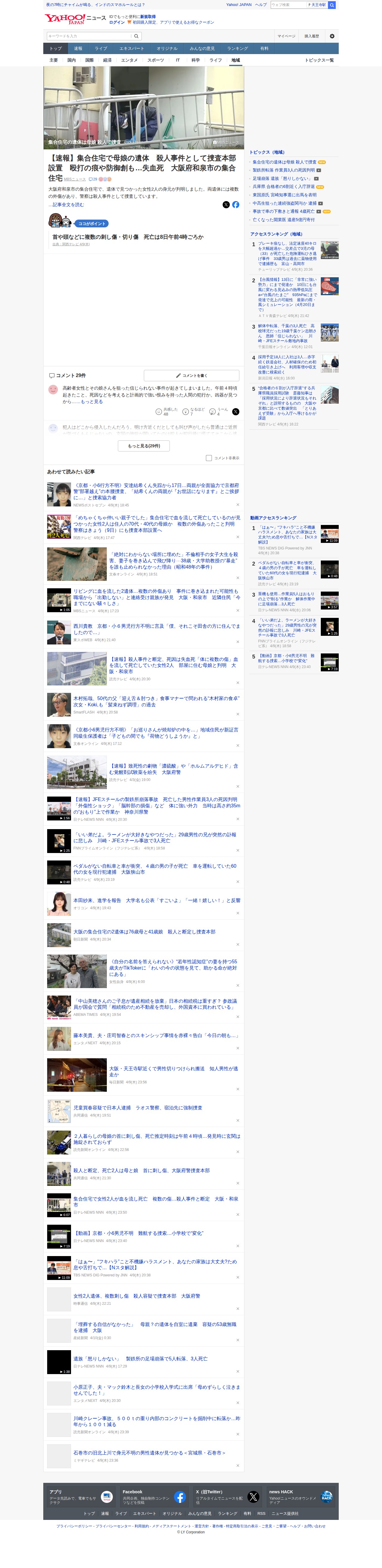
Task: Tap the keyword search magnifier icon
Action: coord(136,36)
